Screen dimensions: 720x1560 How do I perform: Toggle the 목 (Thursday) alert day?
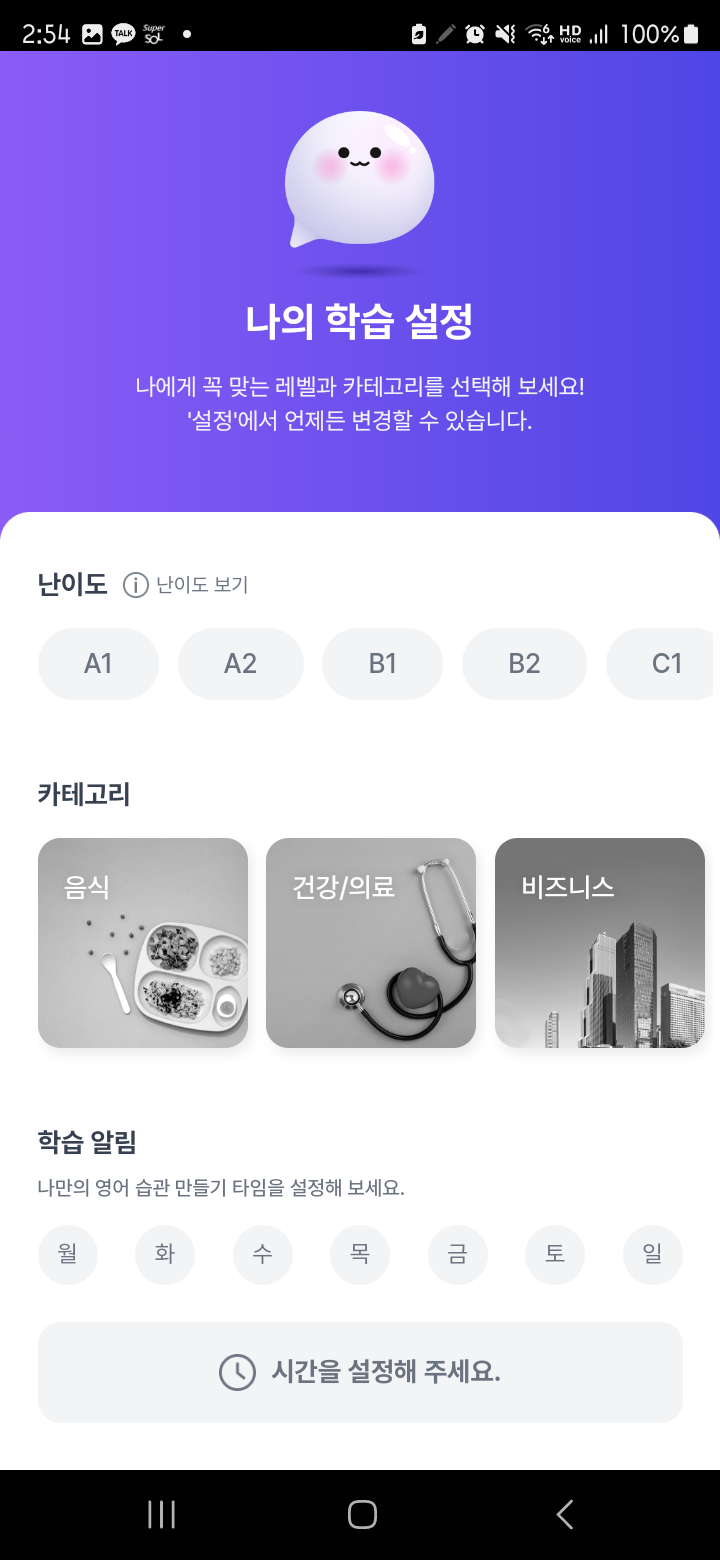click(x=360, y=1254)
